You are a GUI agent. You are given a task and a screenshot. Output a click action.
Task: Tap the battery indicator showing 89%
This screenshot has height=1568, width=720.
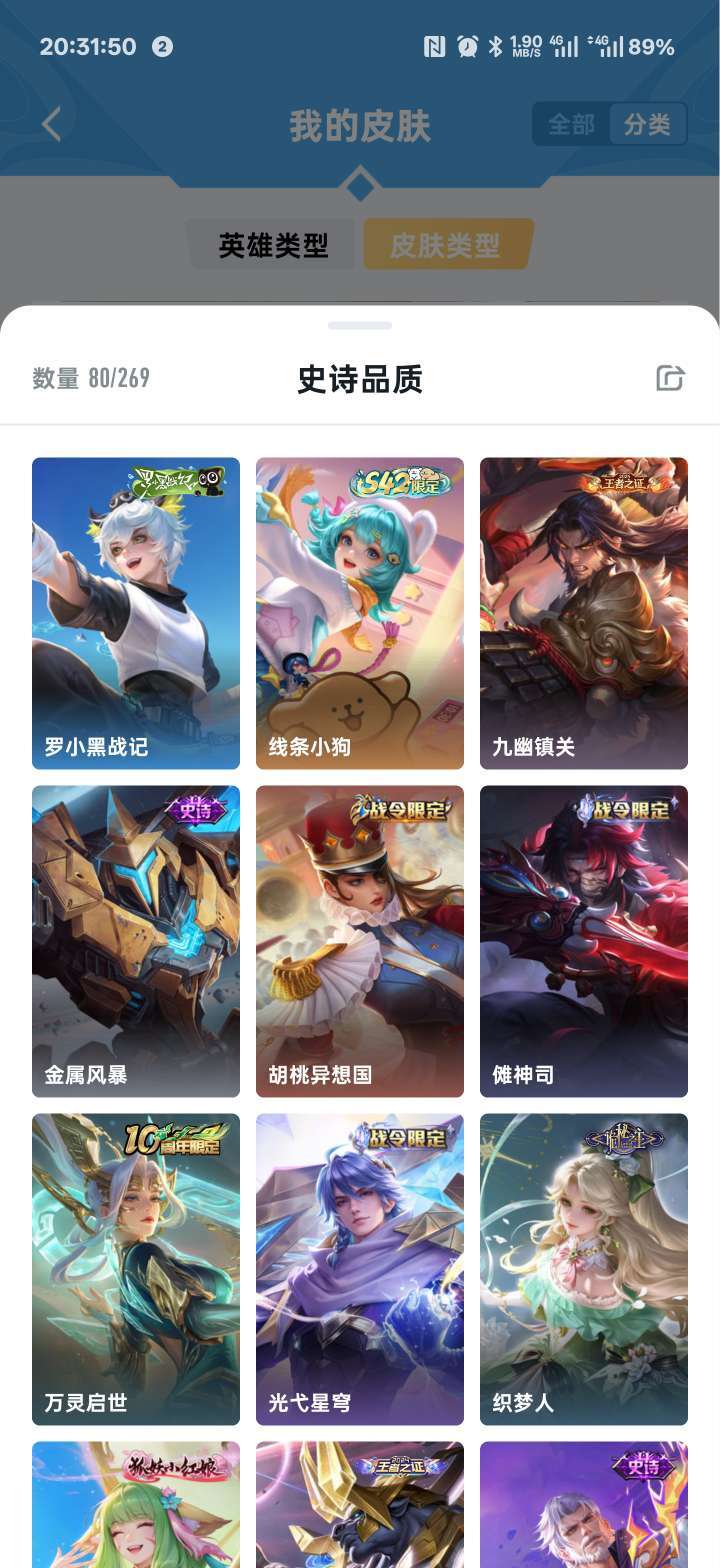click(x=652, y=46)
